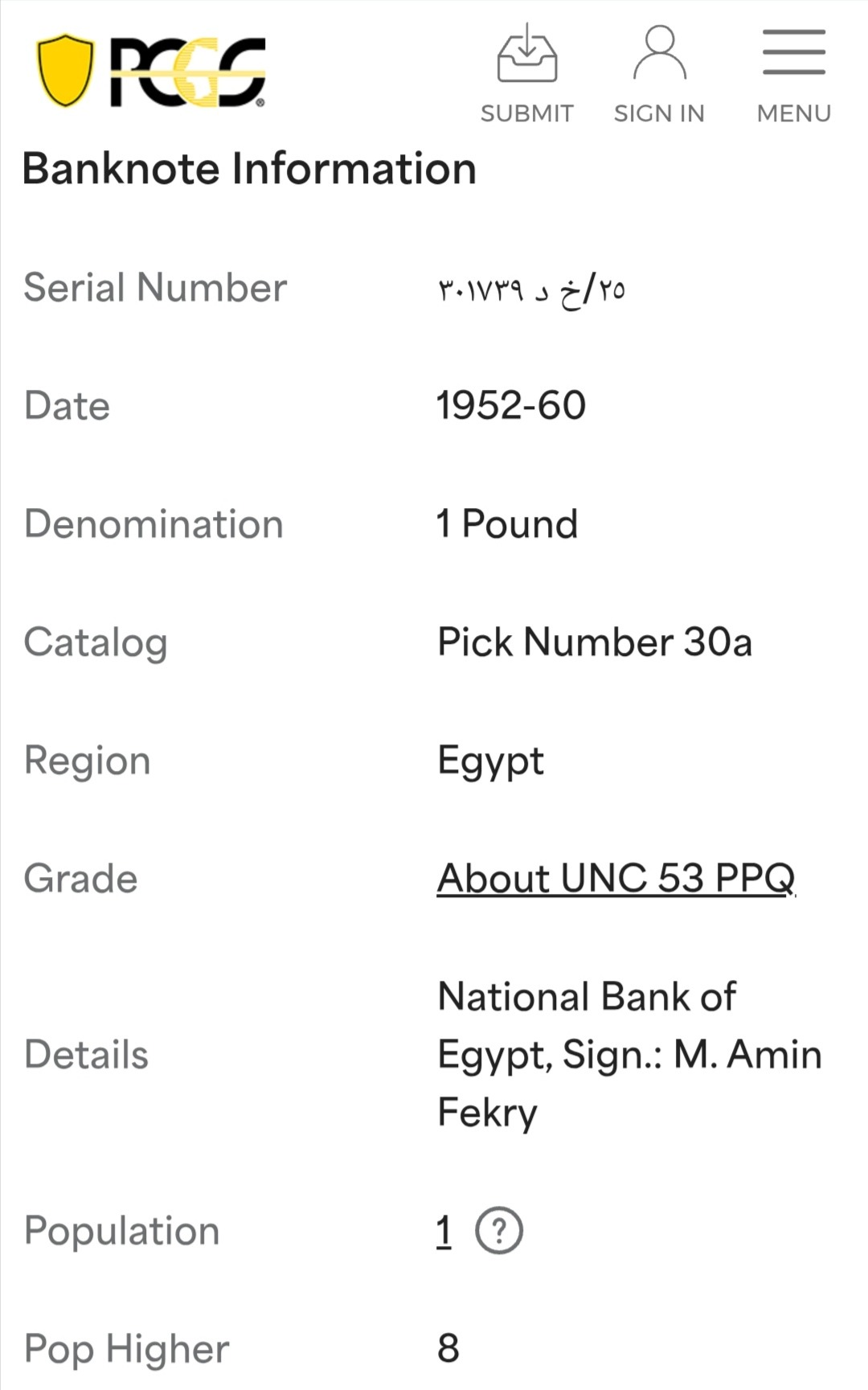Tap the Submit inbox icon
The width and height of the screenshot is (868, 1390).
coord(527,53)
